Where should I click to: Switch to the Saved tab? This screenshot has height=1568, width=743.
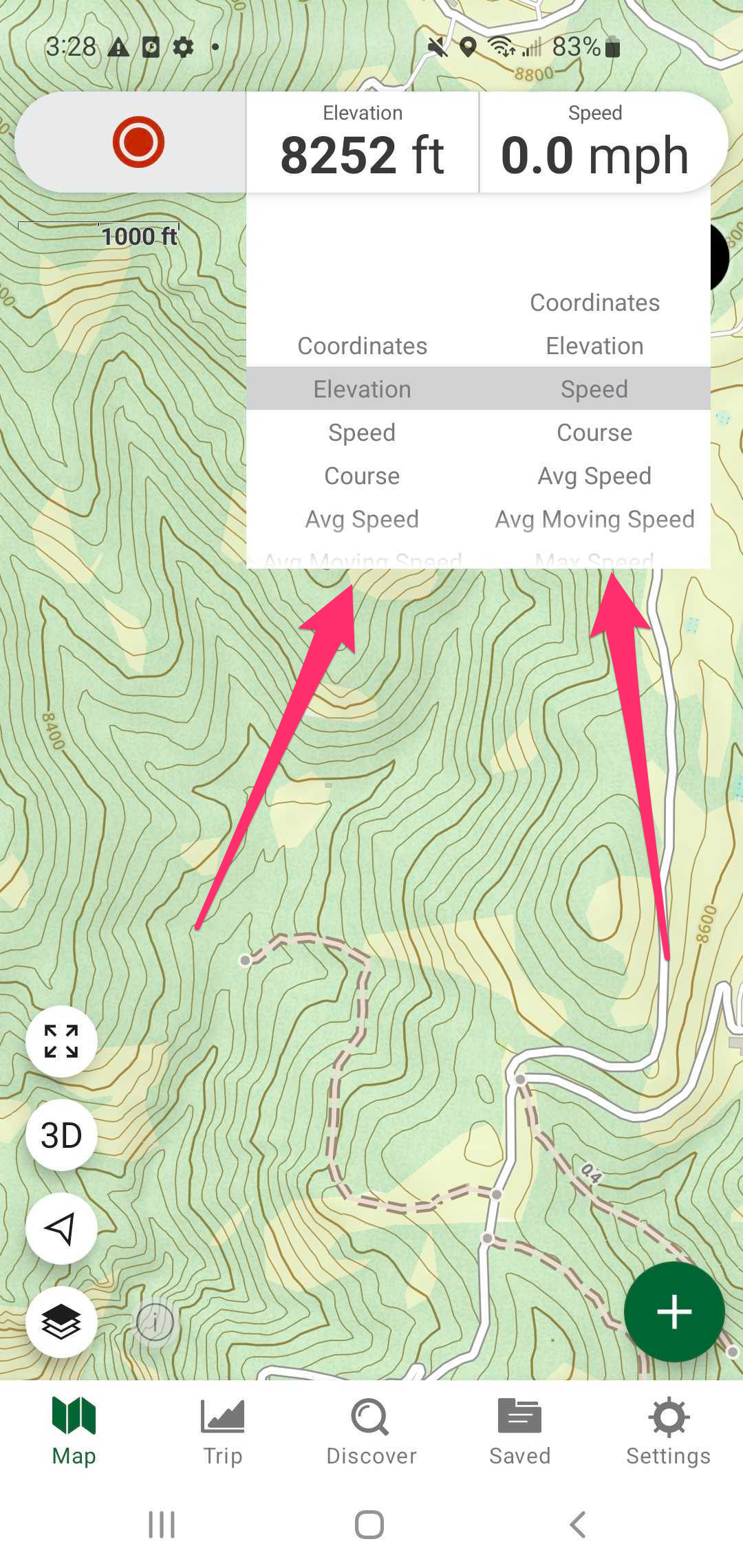tap(520, 1432)
